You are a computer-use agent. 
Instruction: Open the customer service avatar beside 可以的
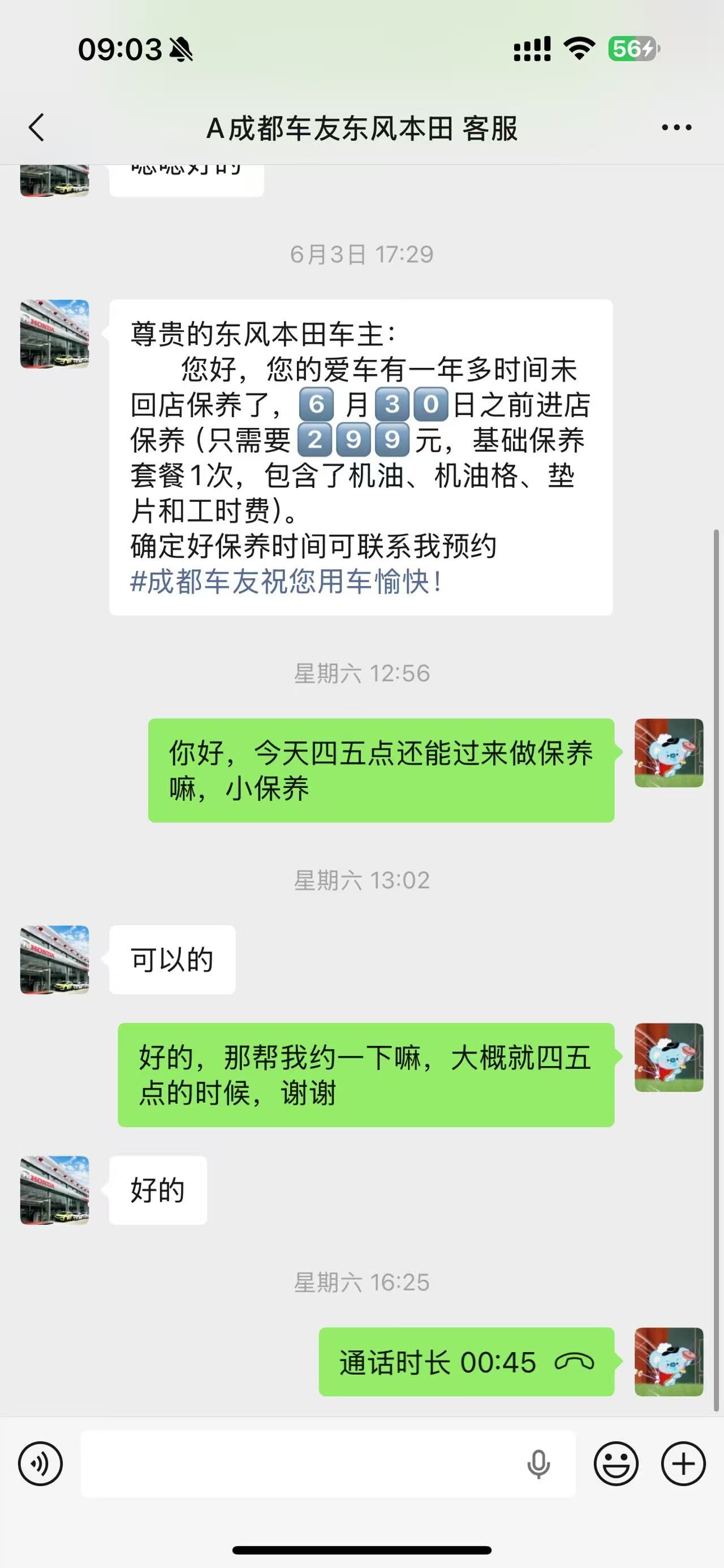coord(55,960)
